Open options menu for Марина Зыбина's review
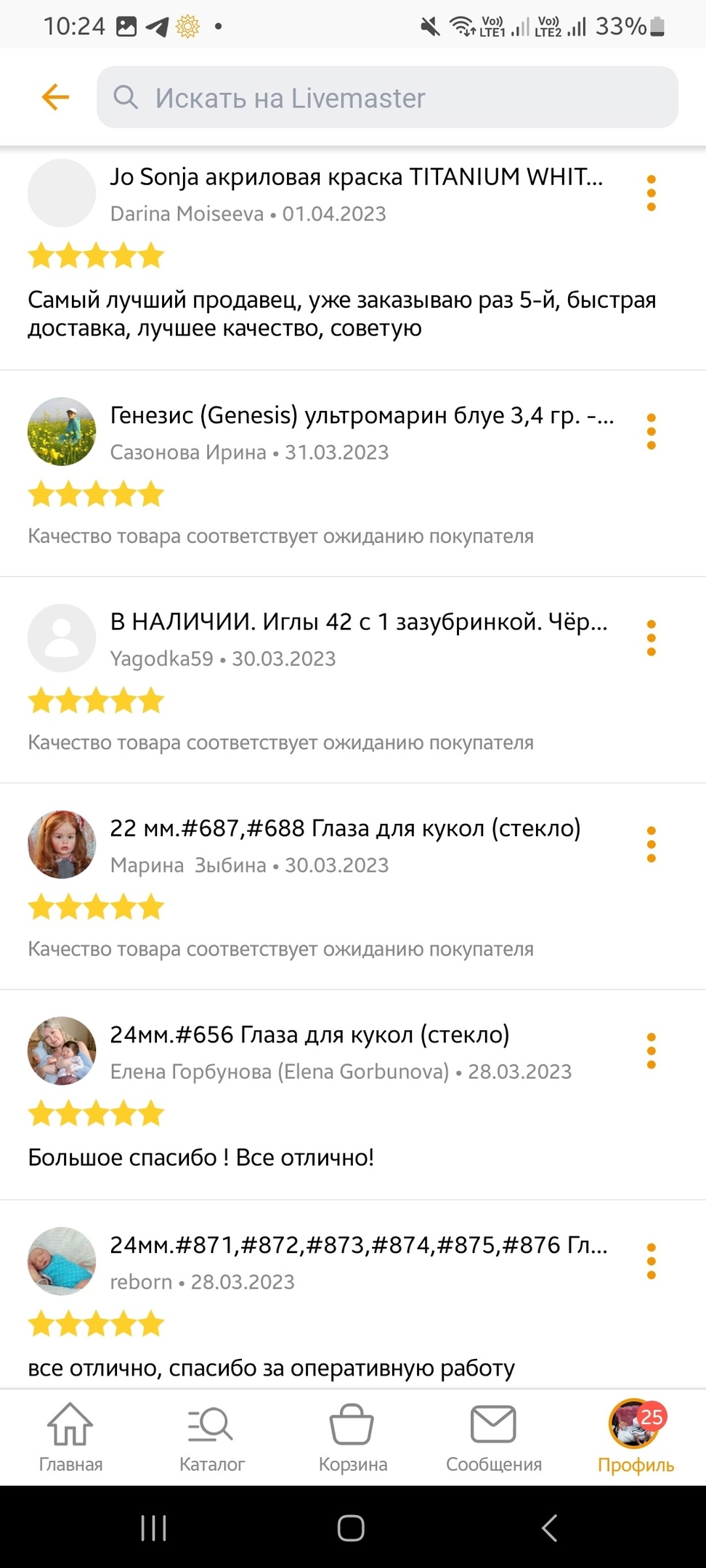This screenshot has width=706, height=1568. pyautogui.click(x=651, y=844)
